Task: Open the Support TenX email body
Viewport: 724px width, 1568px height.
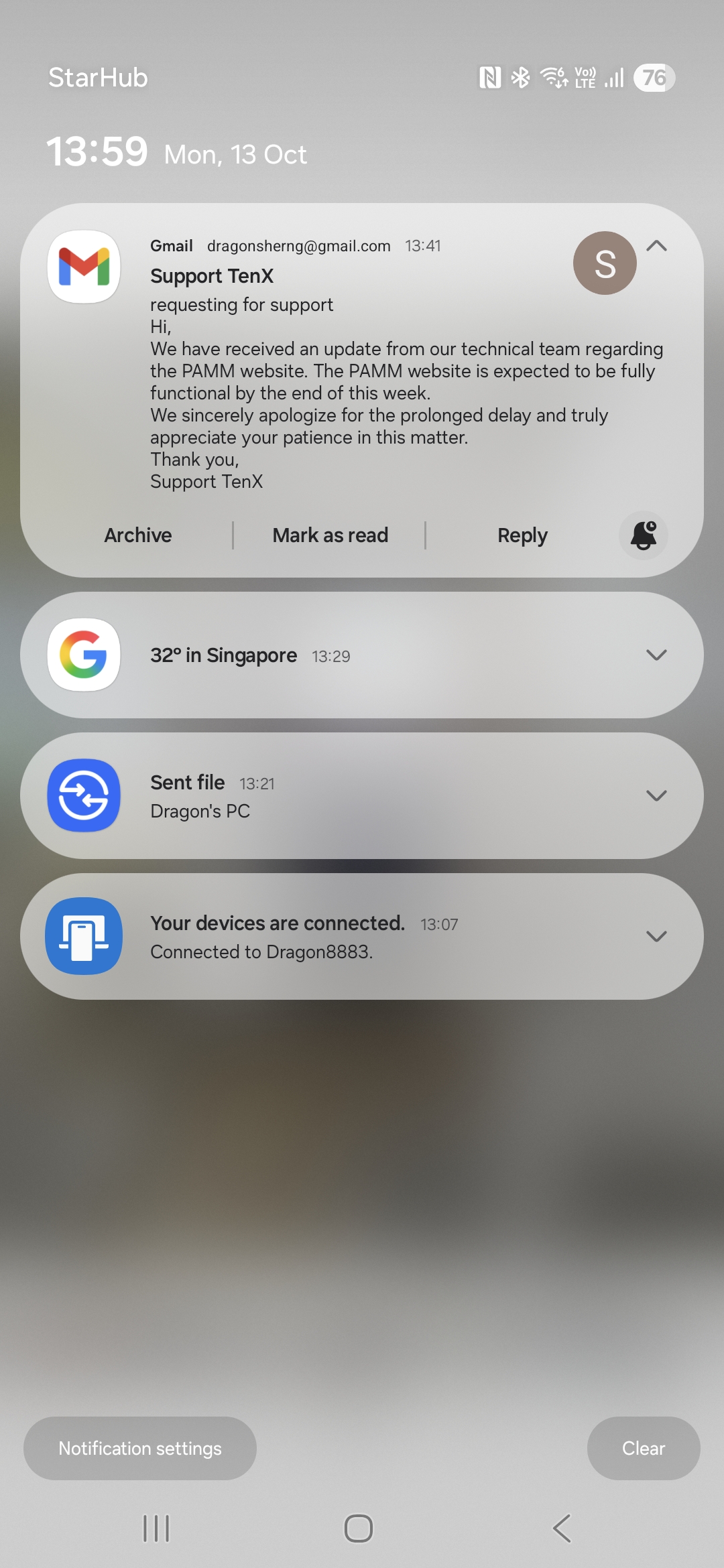Action: point(402,393)
